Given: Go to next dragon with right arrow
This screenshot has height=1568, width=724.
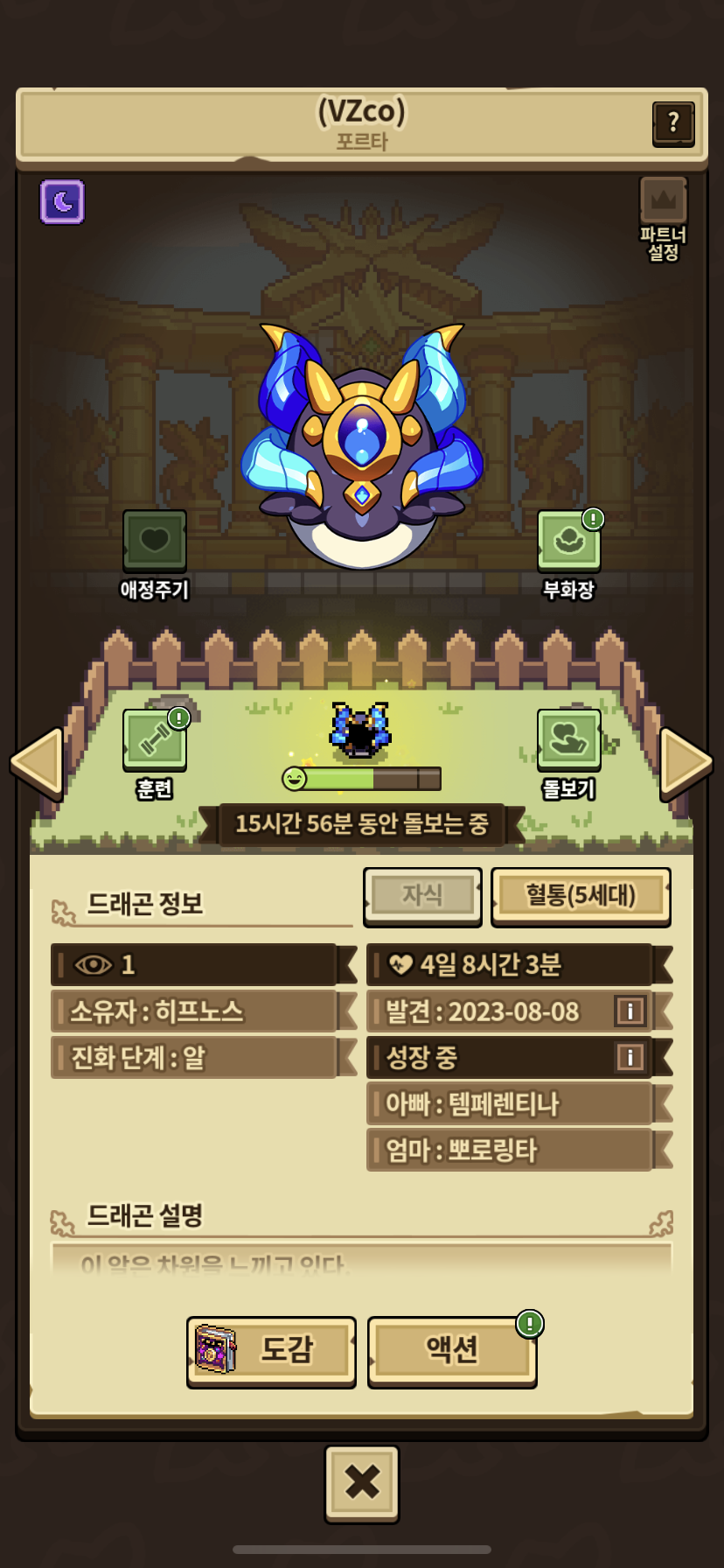Looking at the screenshot, I should point(686,764).
